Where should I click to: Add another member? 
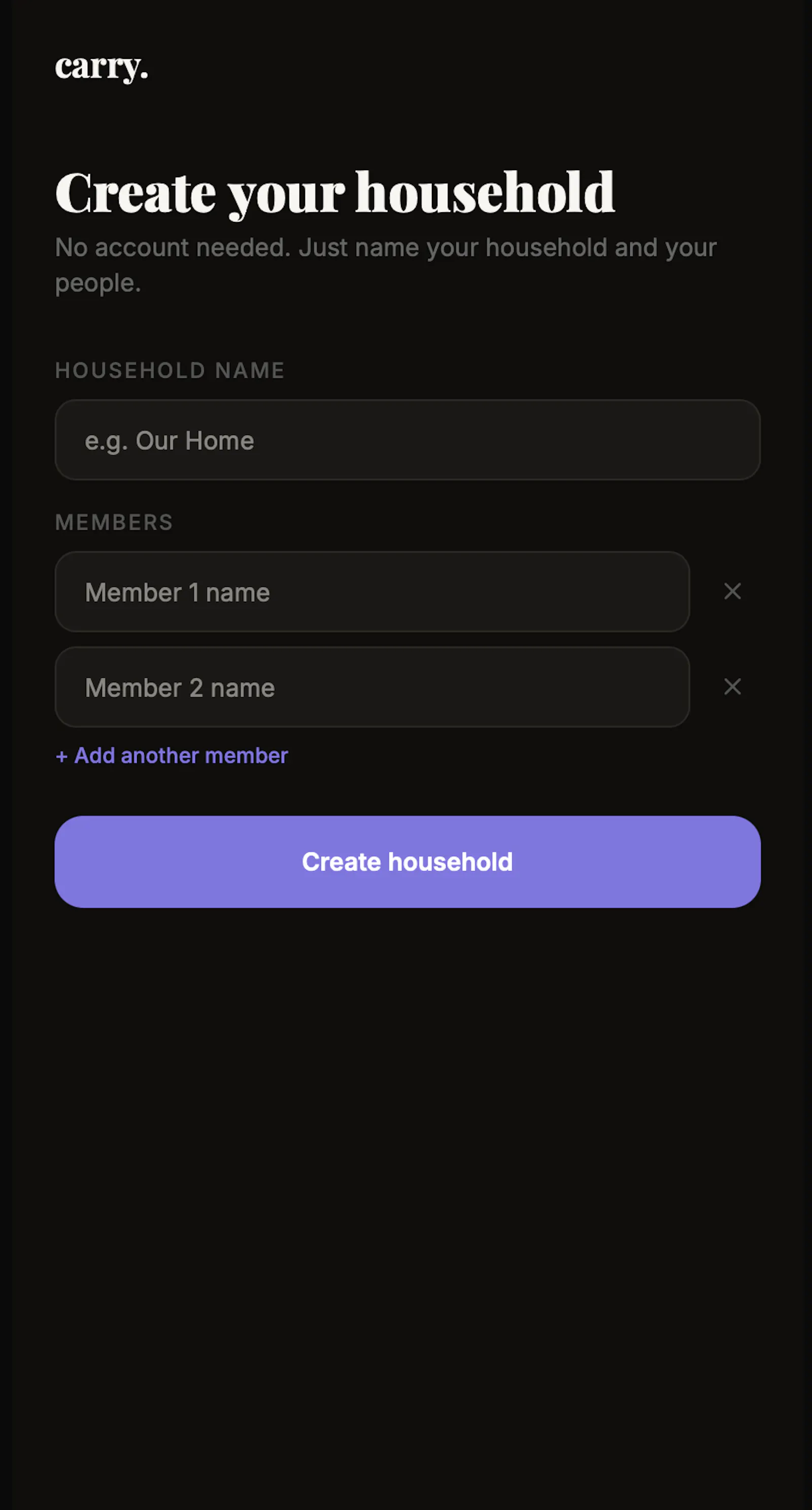[172, 756]
